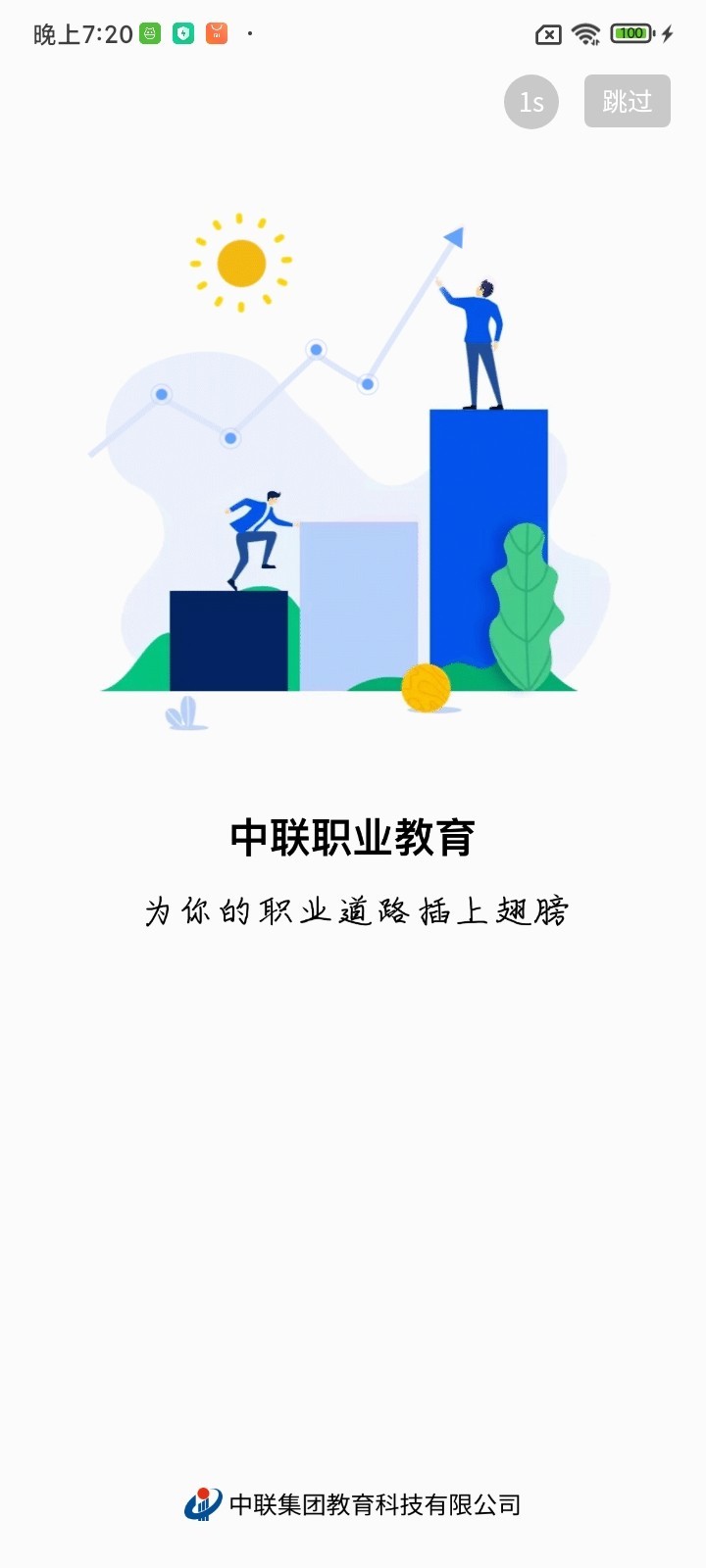The height and width of the screenshot is (1568, 706).
Task: Tap the 中联职业教育 app title text
Action: coord(353,838)
